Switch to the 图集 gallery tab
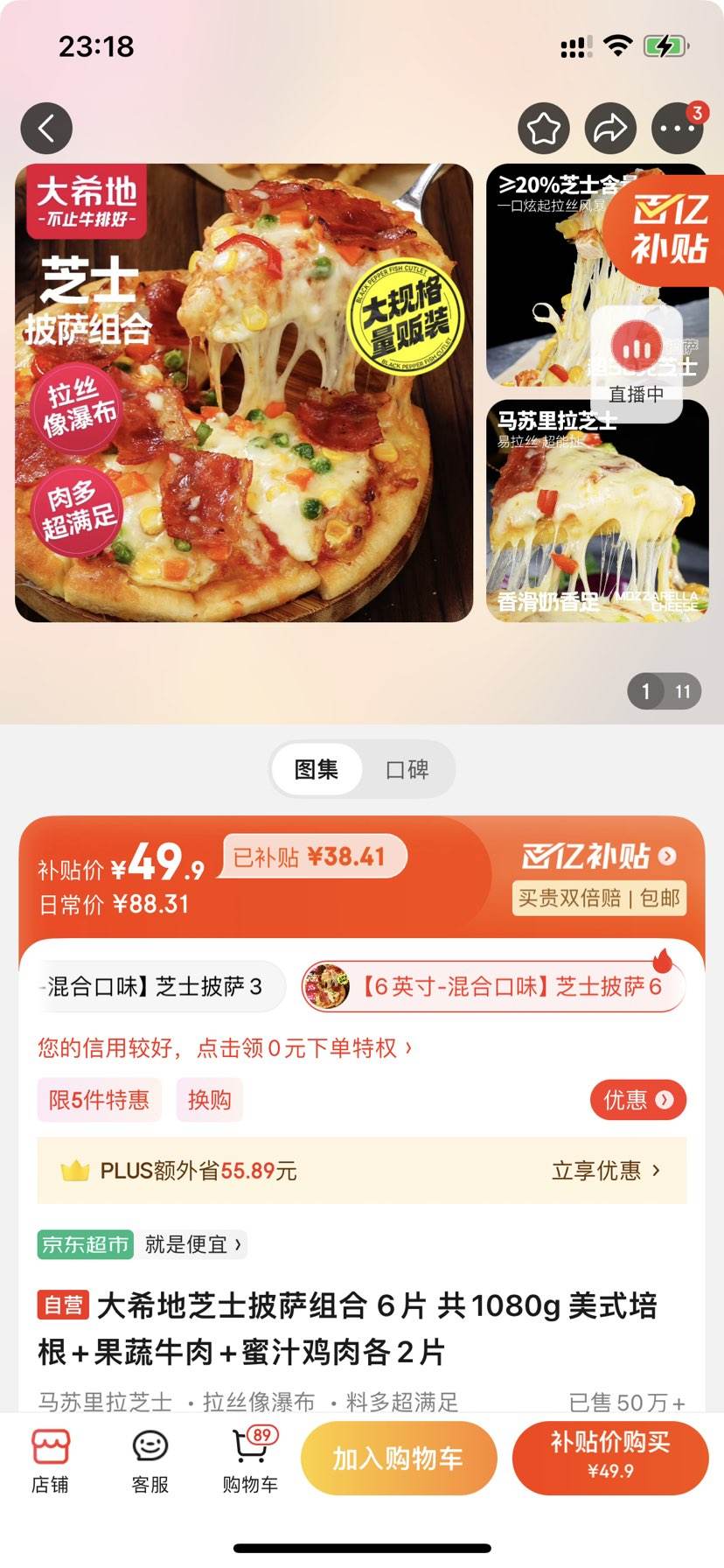 [x=316, y=769]
